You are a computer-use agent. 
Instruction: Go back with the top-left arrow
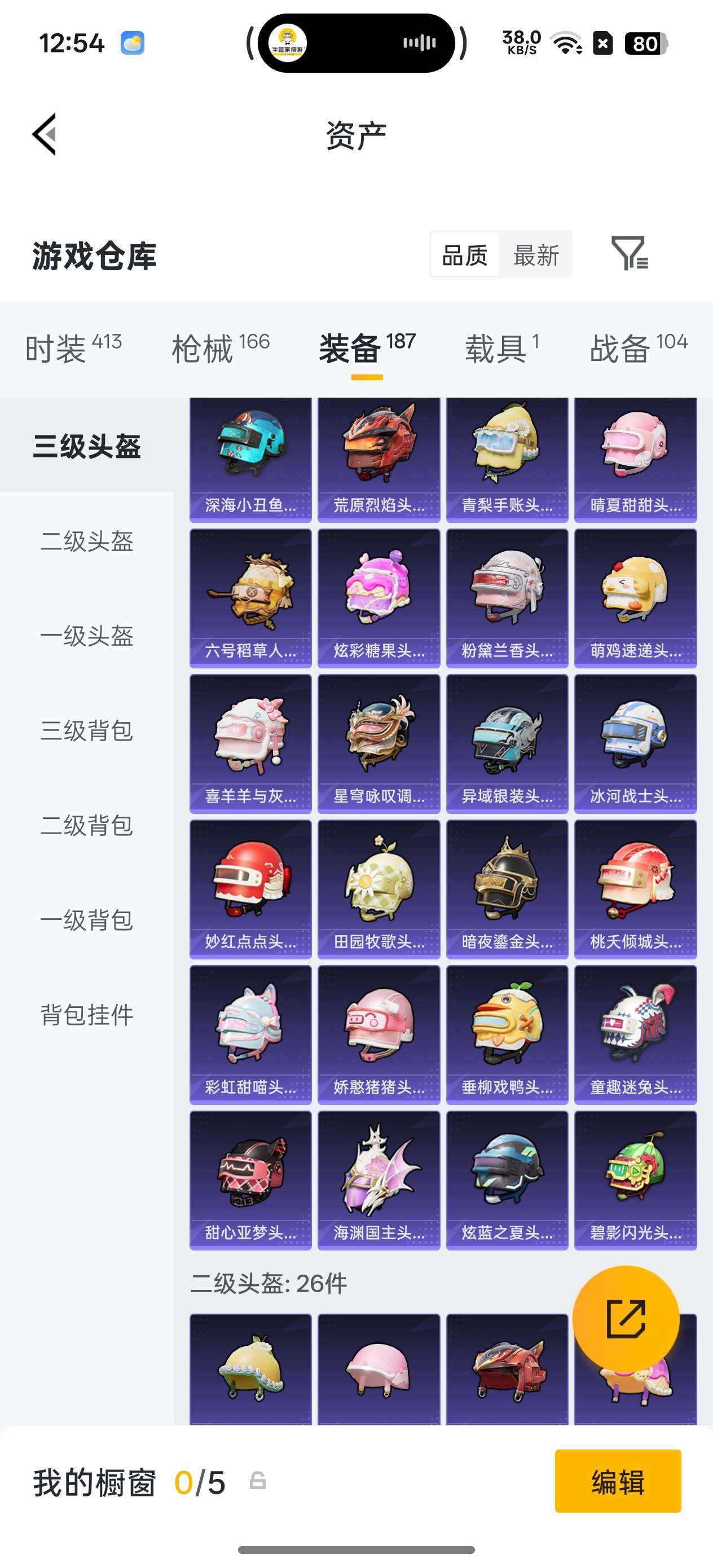pyautogui.click(x=45, y=134)
